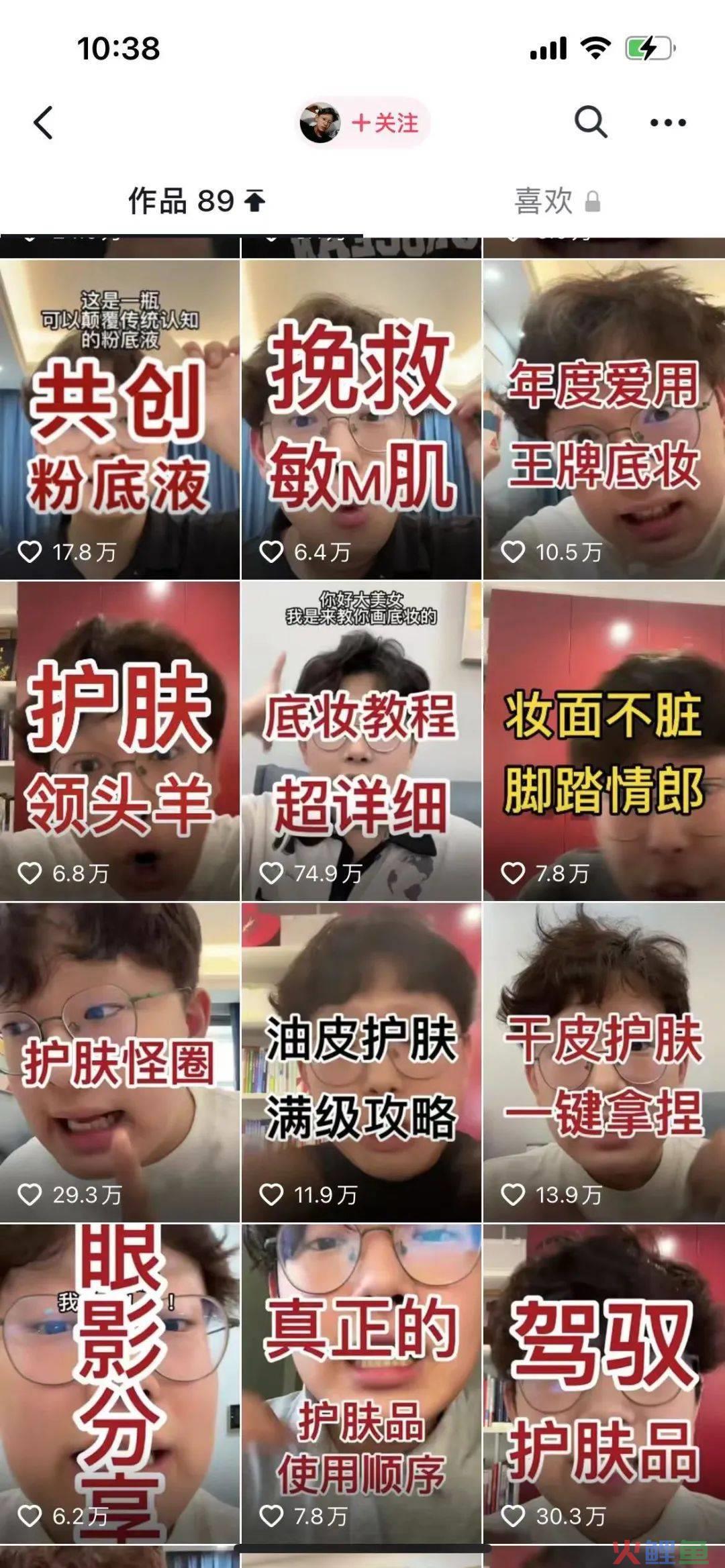Watch the 驾驭护肤品 video

click(x=603, y=1383)
